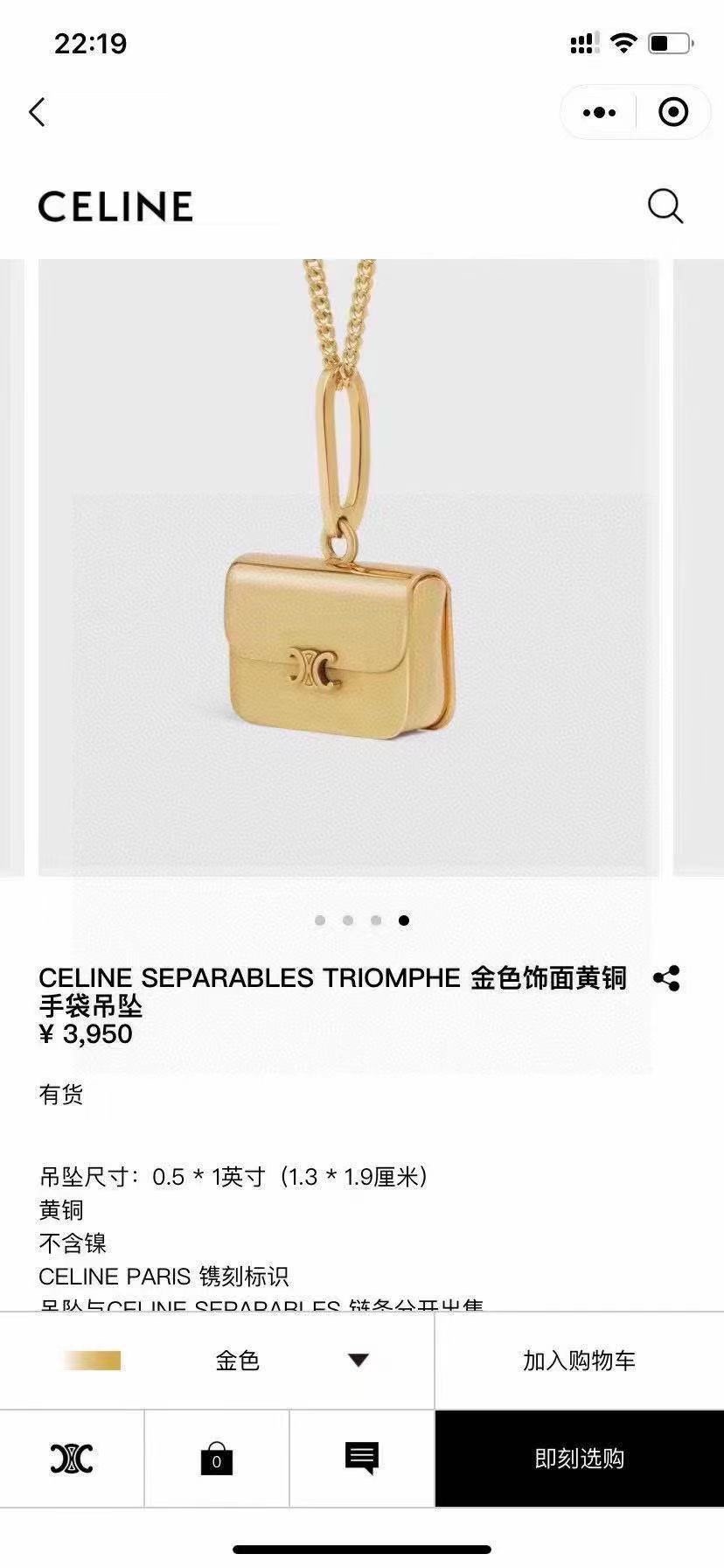Open the mini program more options menu
The height and width of the screenshot is (1568, 724).
click(x=599, y=112)
